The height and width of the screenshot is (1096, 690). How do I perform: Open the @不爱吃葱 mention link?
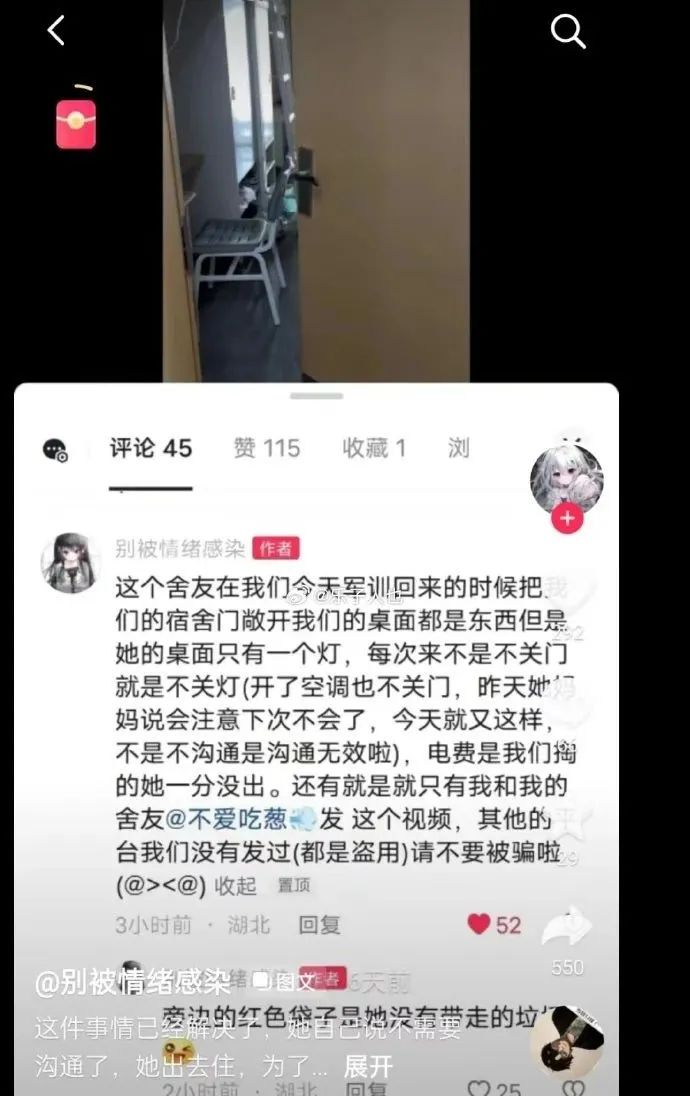pyautogui.click(x=227, y=820)
